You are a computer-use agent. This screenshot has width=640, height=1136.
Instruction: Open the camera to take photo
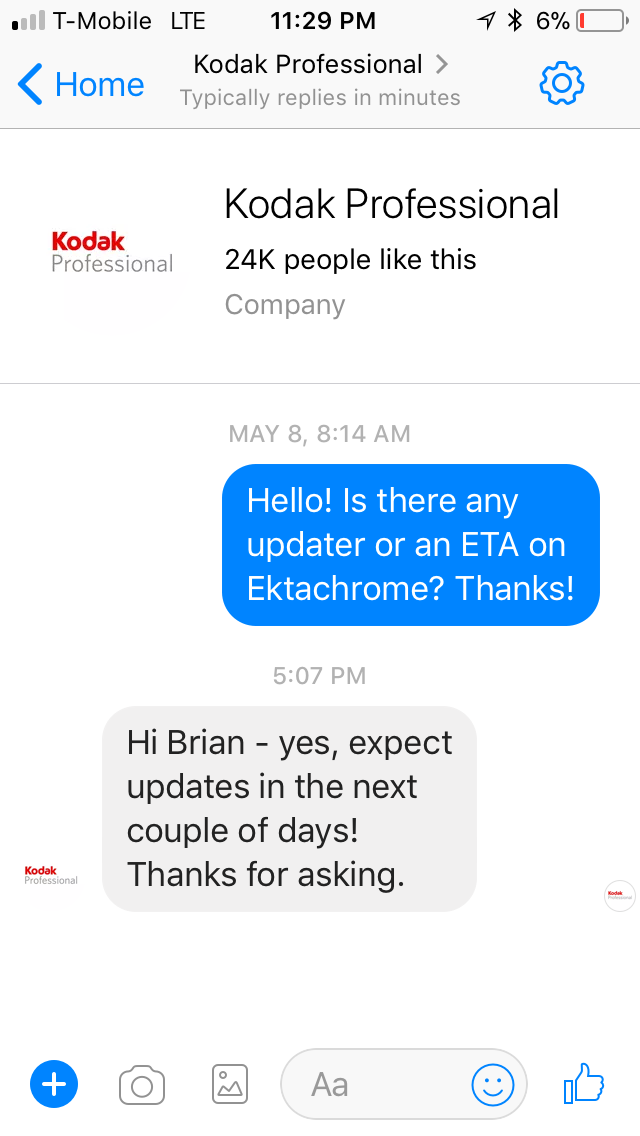point(141,1084)
